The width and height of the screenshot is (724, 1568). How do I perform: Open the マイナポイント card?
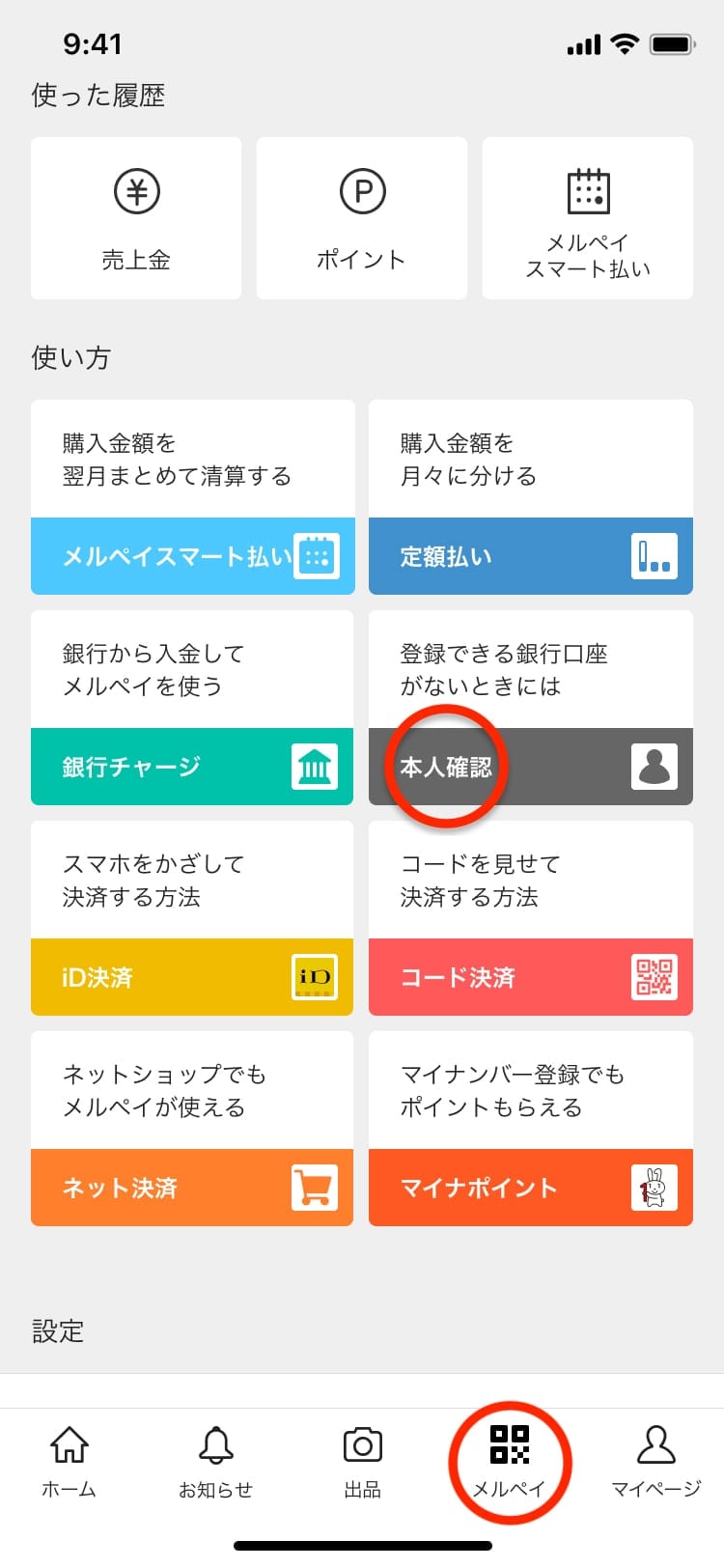(531, 1129)
